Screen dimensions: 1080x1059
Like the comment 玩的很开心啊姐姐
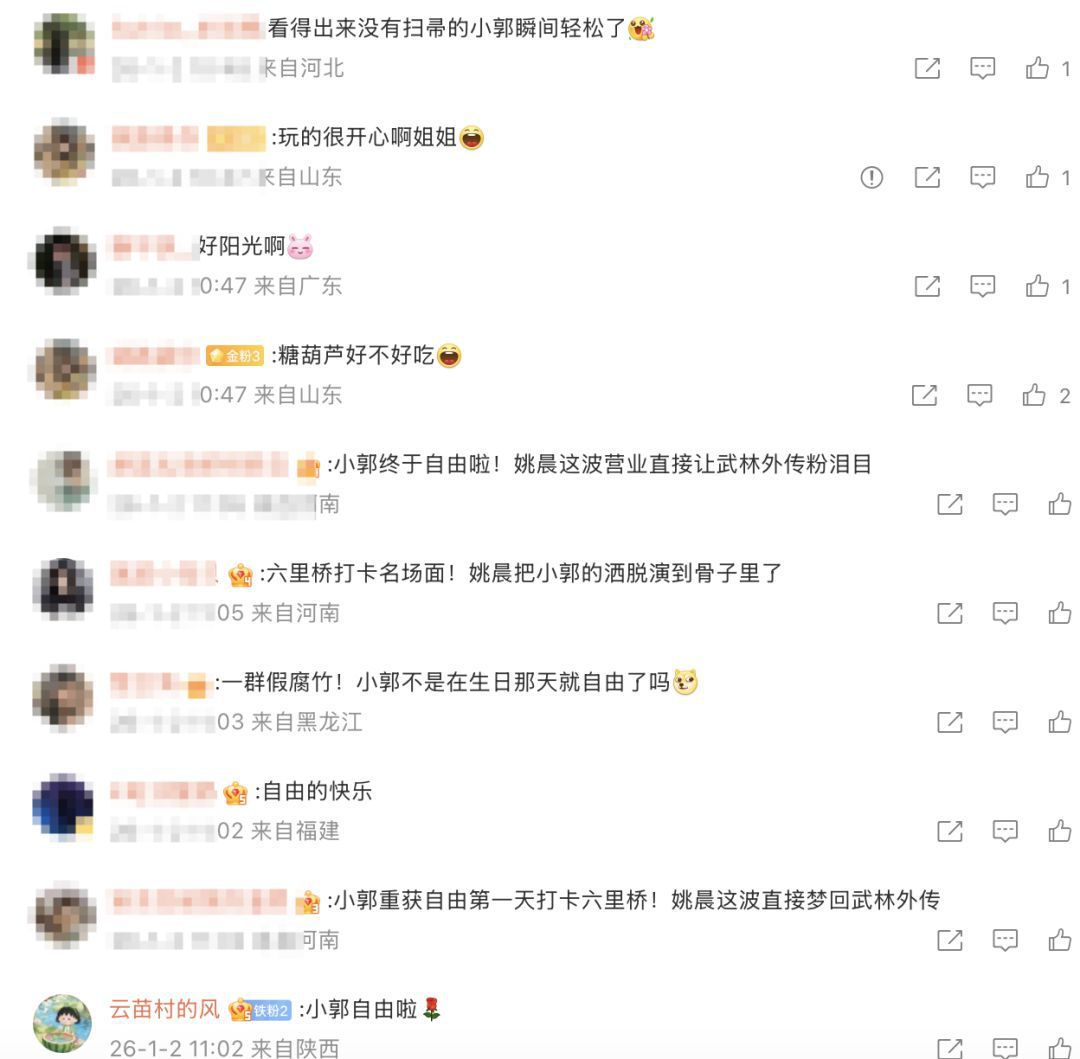(1037, 177)
